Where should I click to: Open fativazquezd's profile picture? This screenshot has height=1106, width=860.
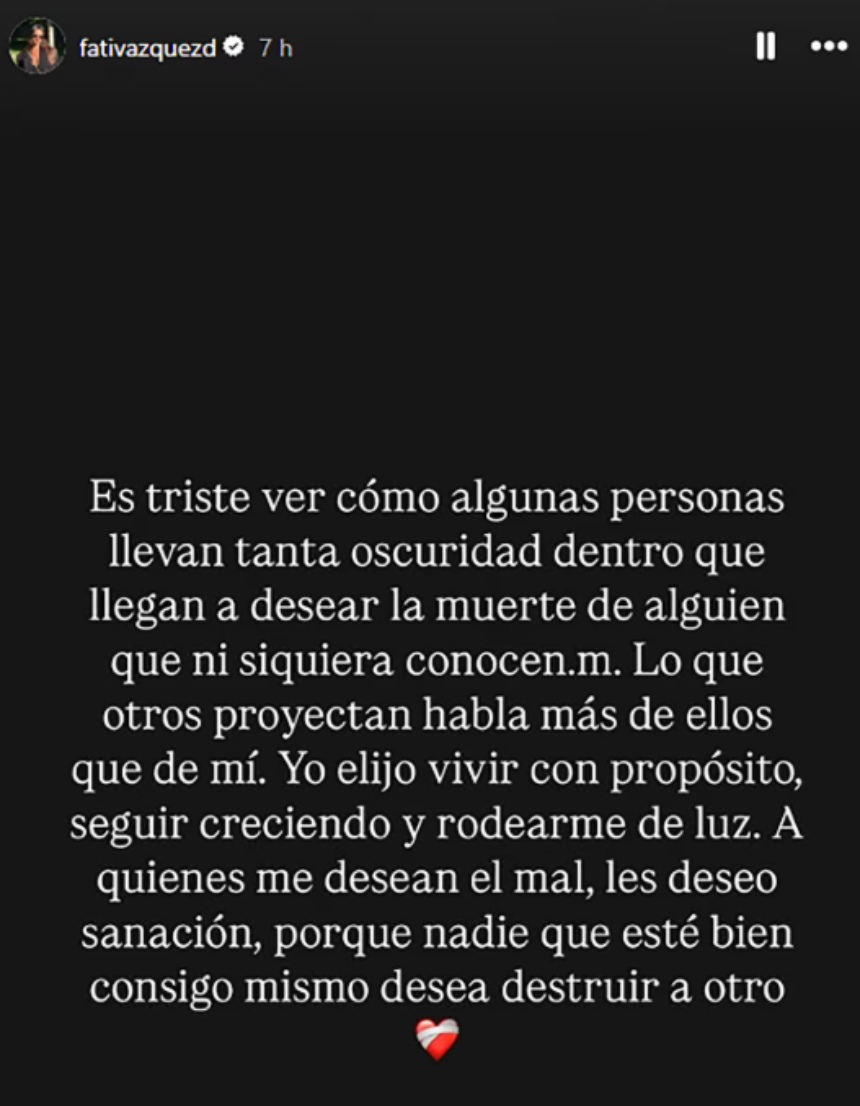37,47
